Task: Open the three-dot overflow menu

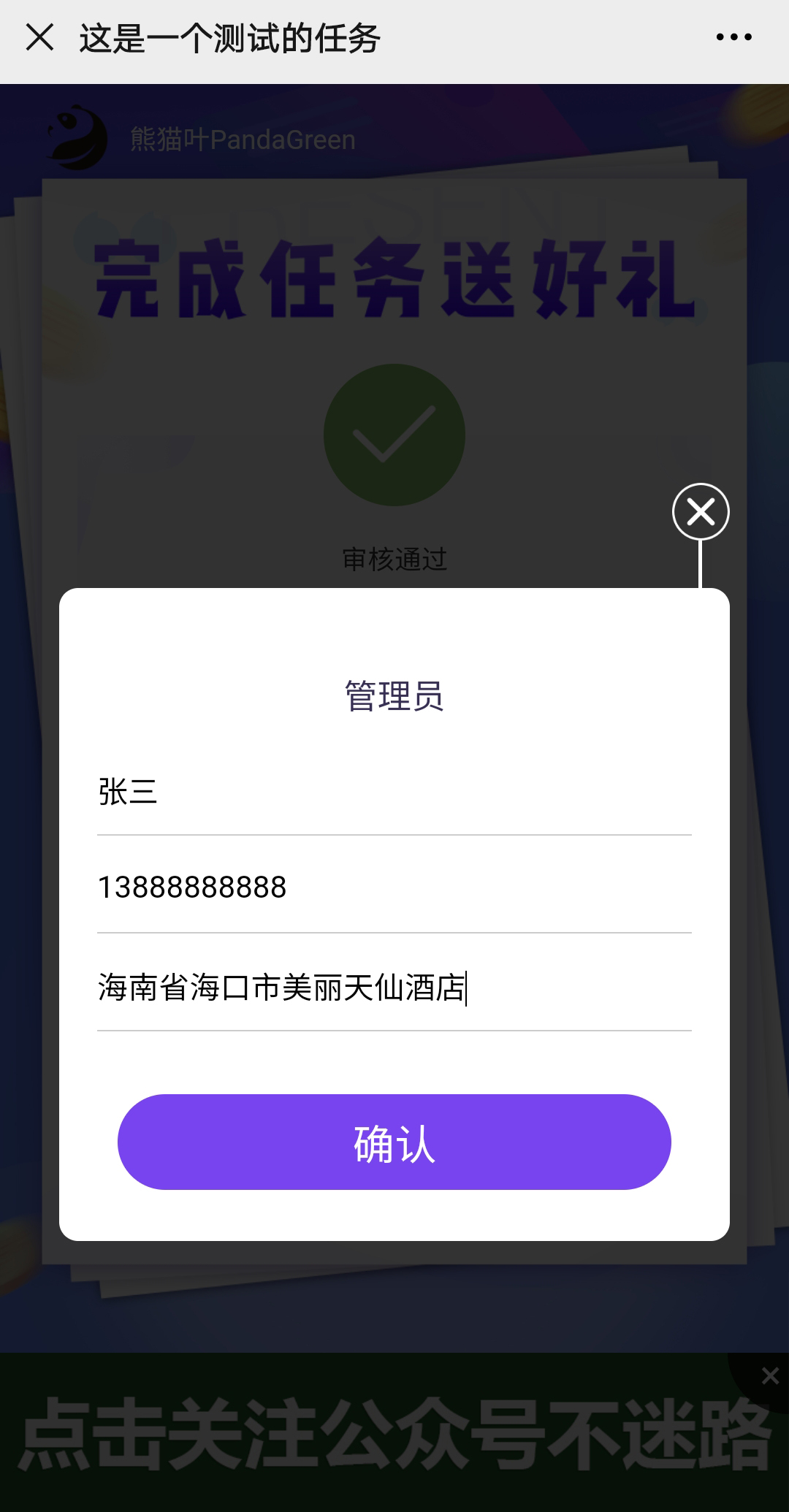Action: coord(733,37)
